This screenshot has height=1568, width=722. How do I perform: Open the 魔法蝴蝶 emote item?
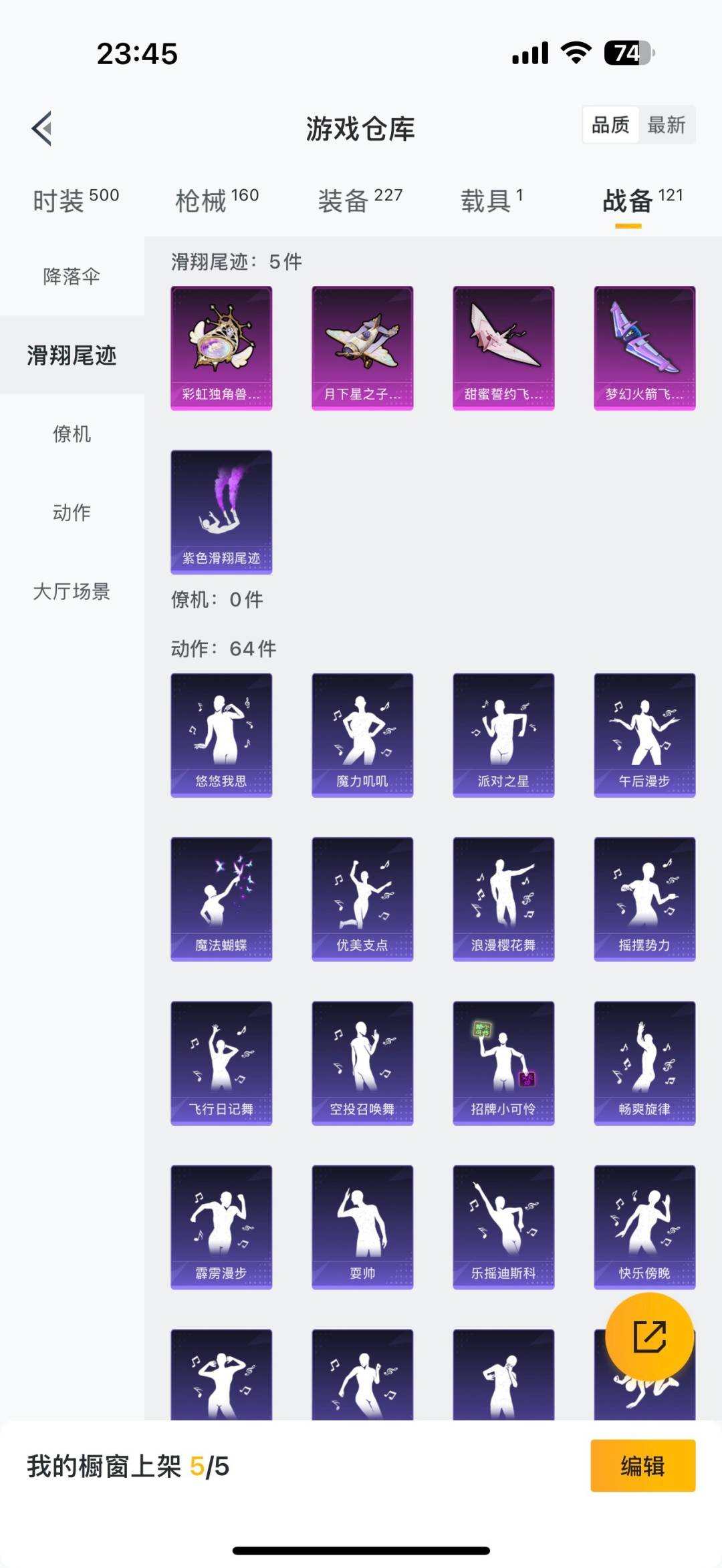[221, 898]
